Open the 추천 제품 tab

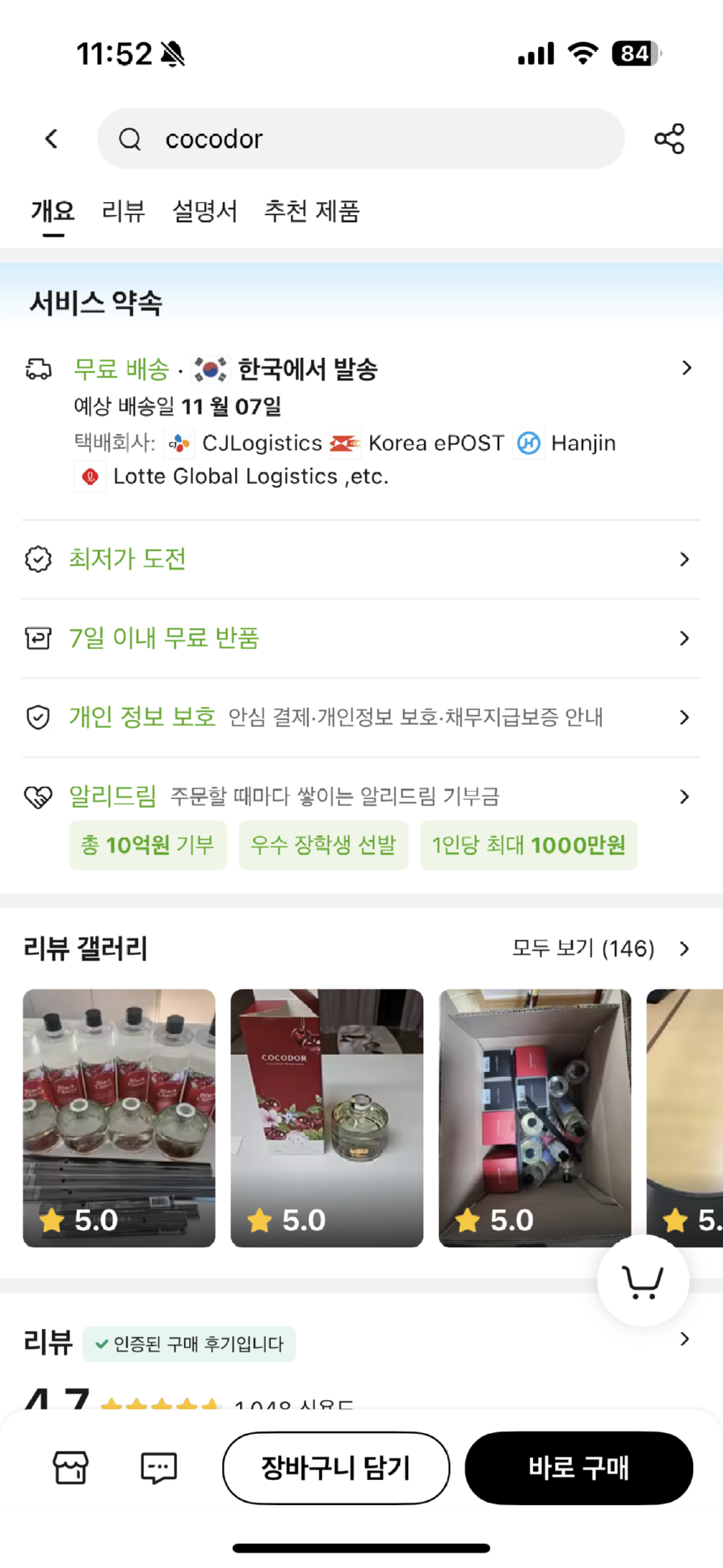pyautogui.click(x=311, y=212)
